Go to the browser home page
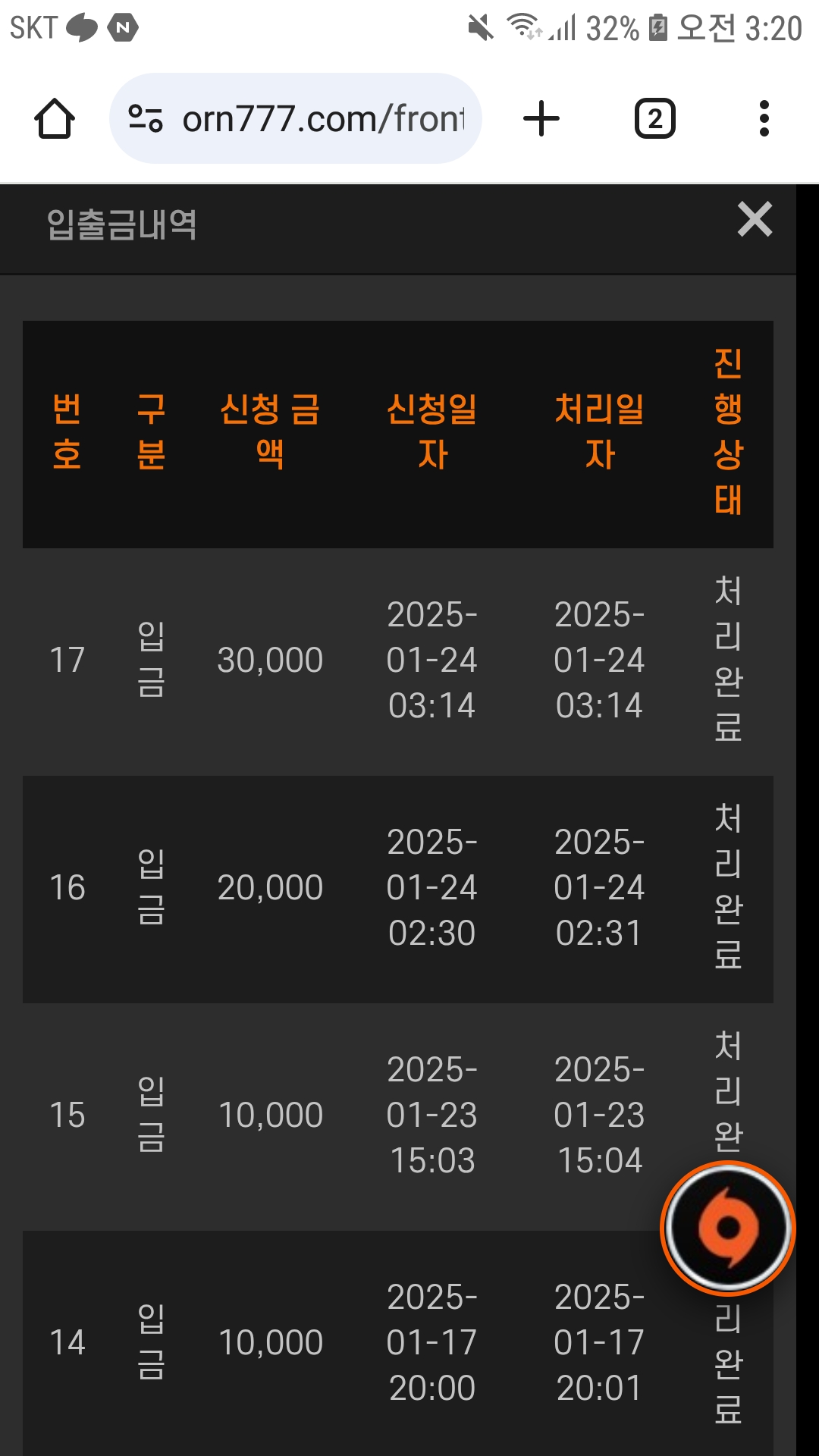This screenshot has height=1456, width=819. pyautogui.click(x=55, y=119)
